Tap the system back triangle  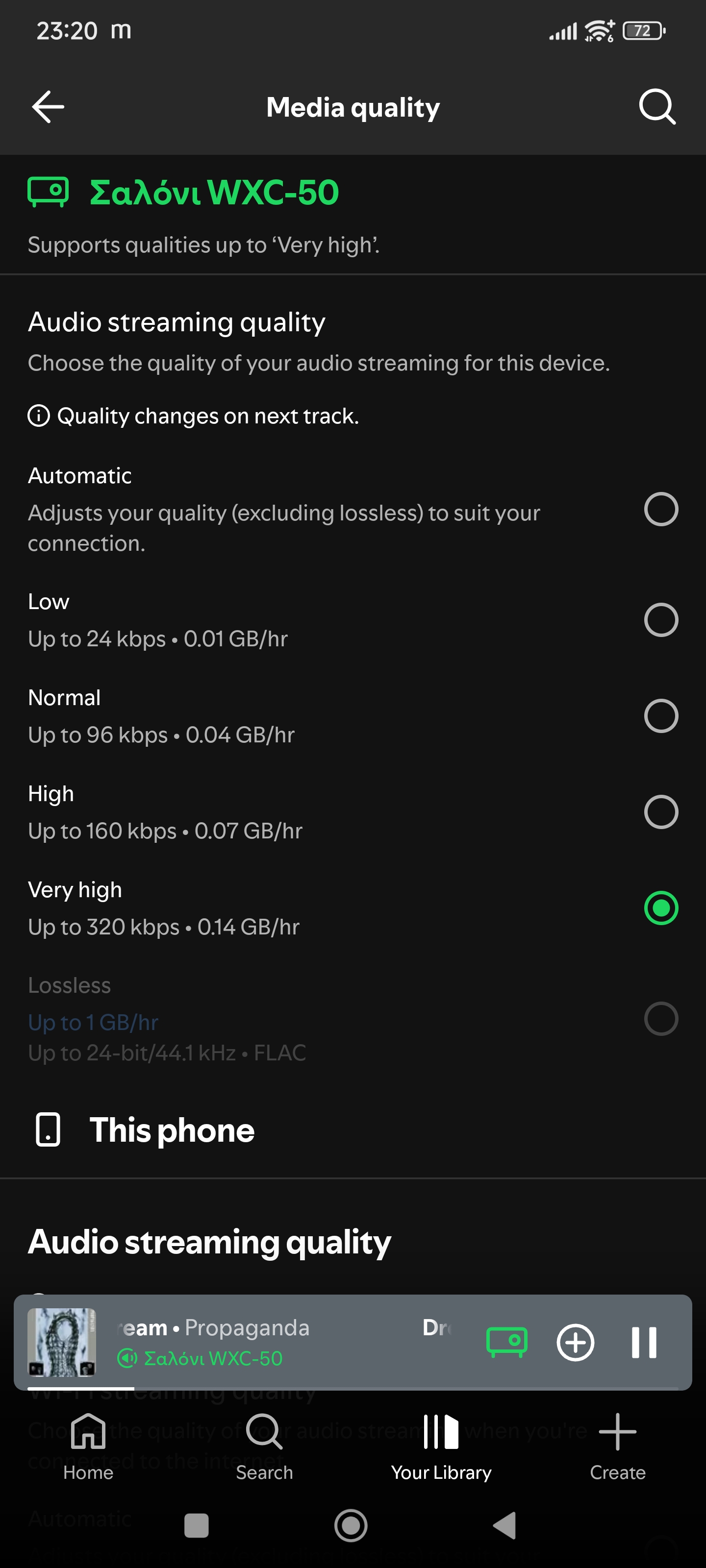505,1525
